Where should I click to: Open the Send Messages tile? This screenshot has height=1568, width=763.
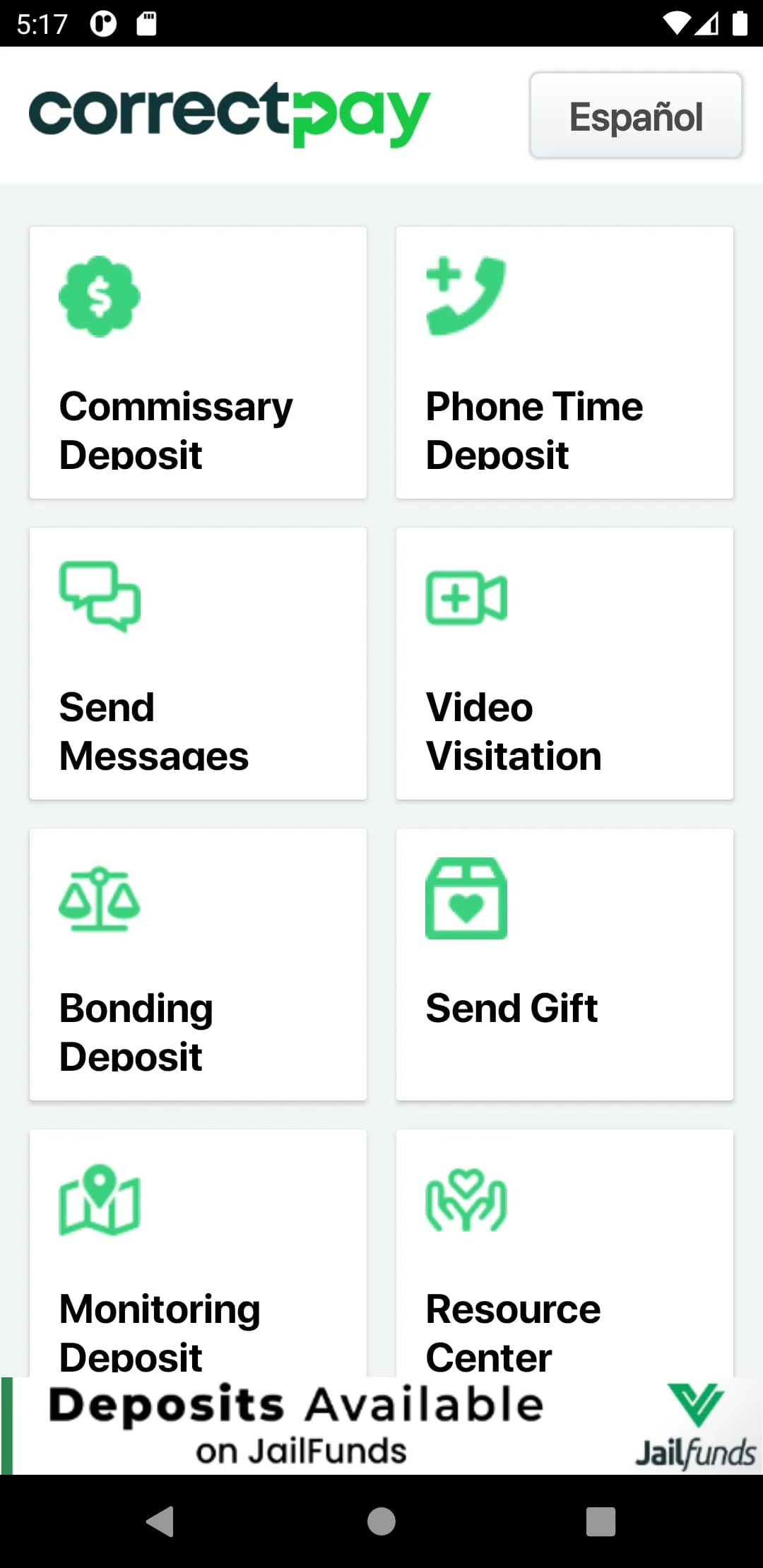click(x=198, y=663)
